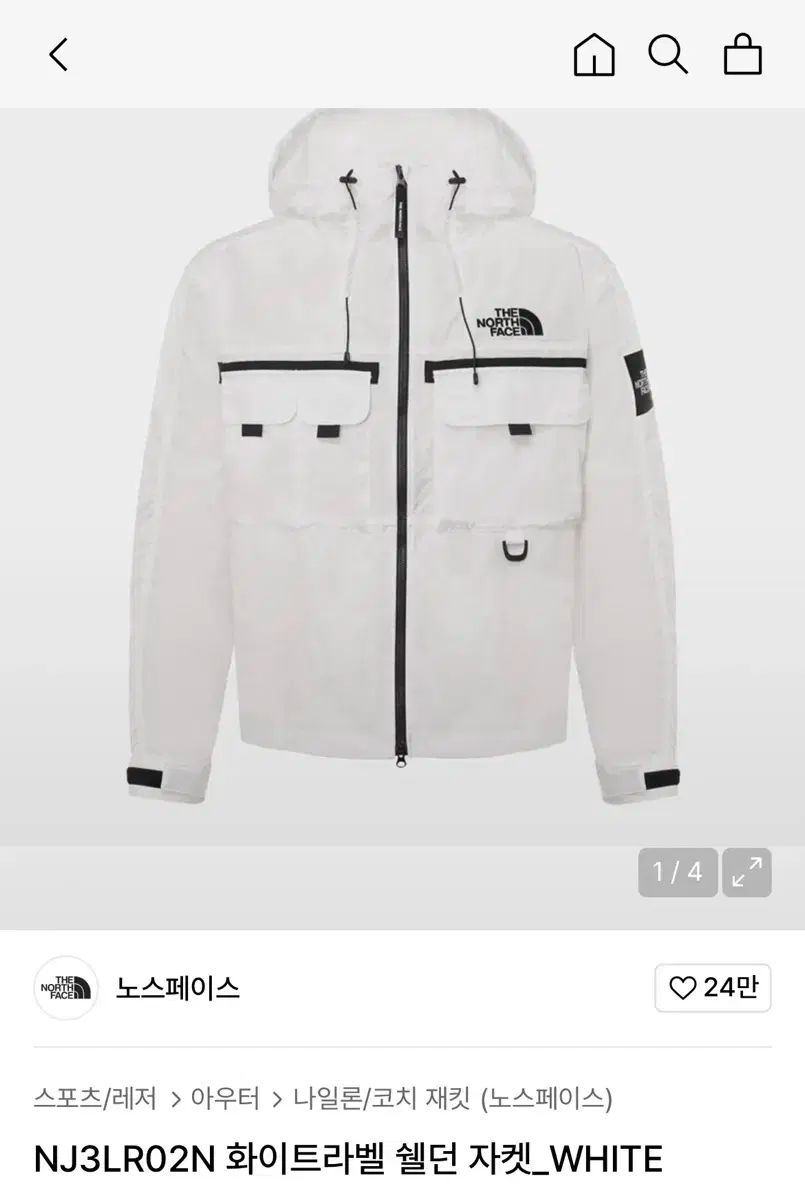Expand breadcrumb chevron after 나일론/코치 재킷

469,1096
